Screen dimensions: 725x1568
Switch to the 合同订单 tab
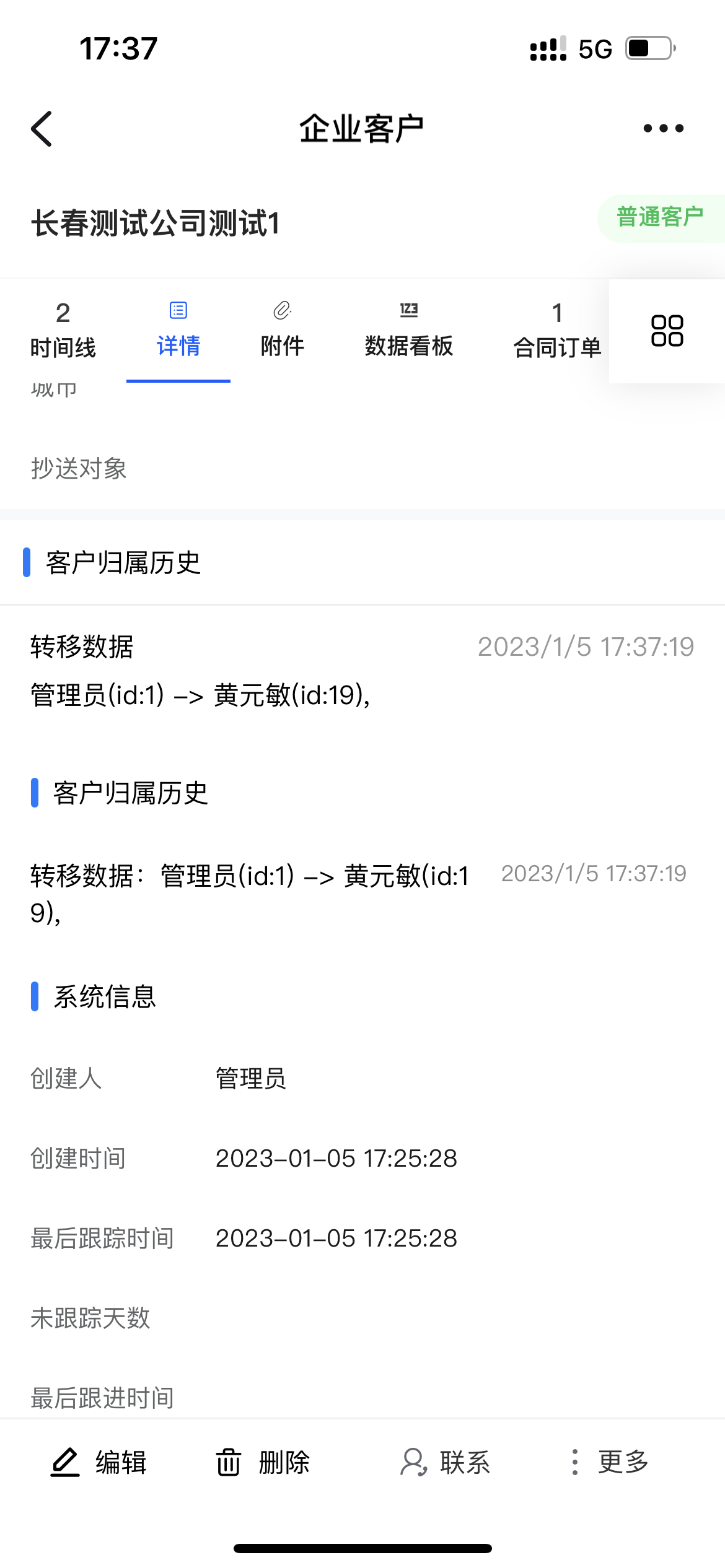(557, 331)
